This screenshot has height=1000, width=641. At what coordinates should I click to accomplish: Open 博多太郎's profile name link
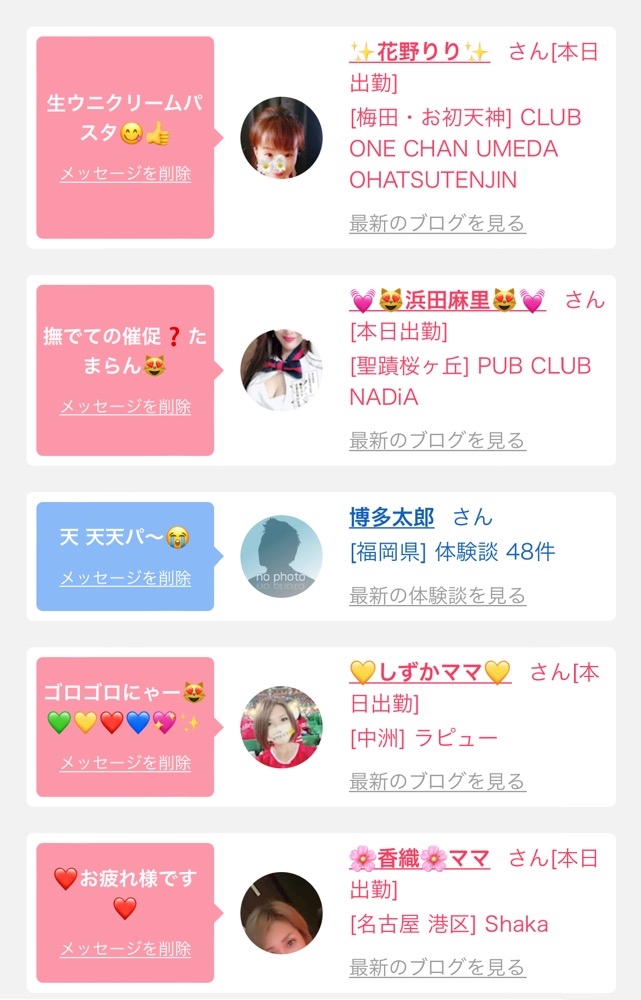pos(392,517)
